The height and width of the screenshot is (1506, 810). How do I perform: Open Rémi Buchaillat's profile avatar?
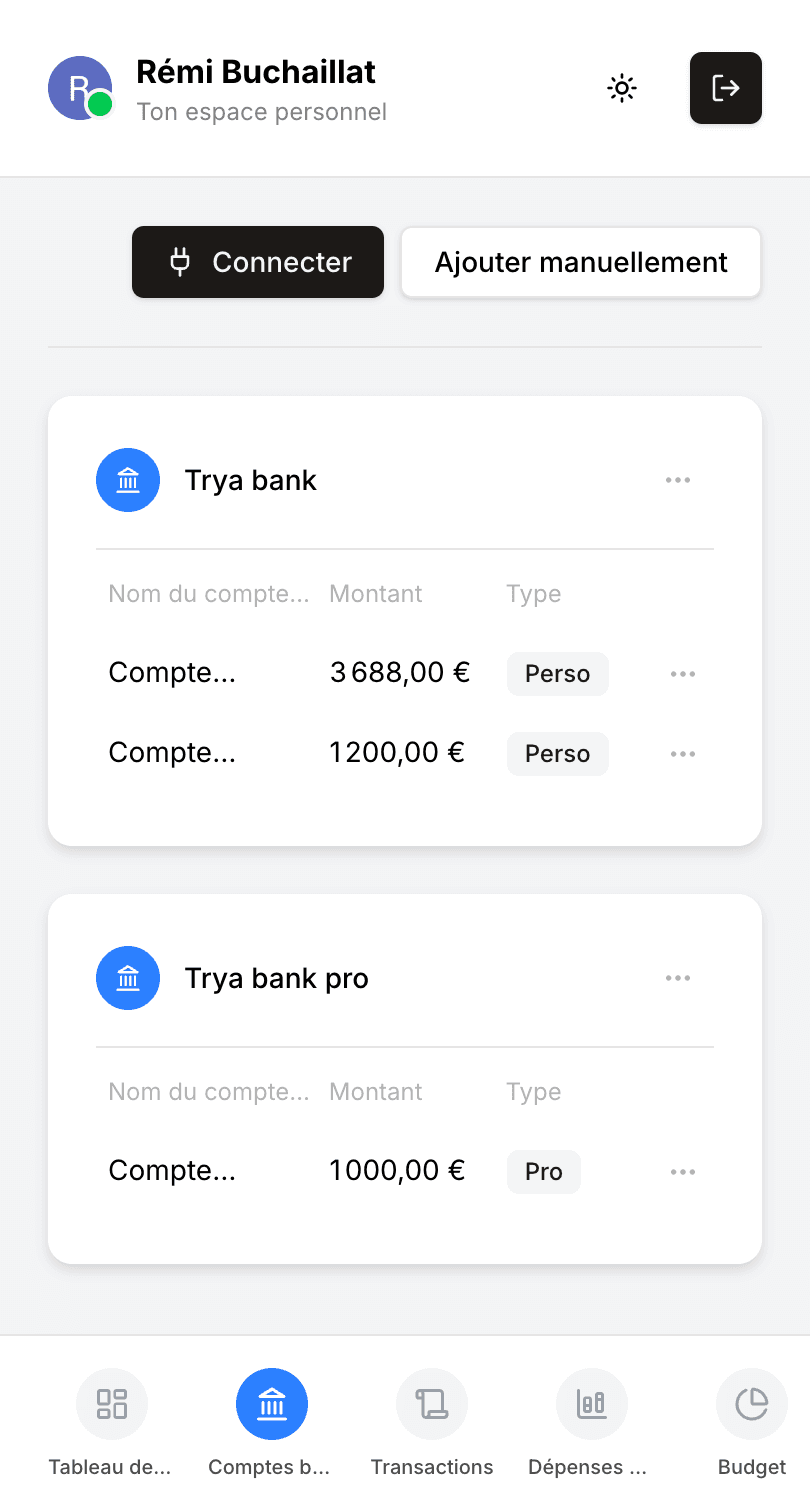coord(80,88)
